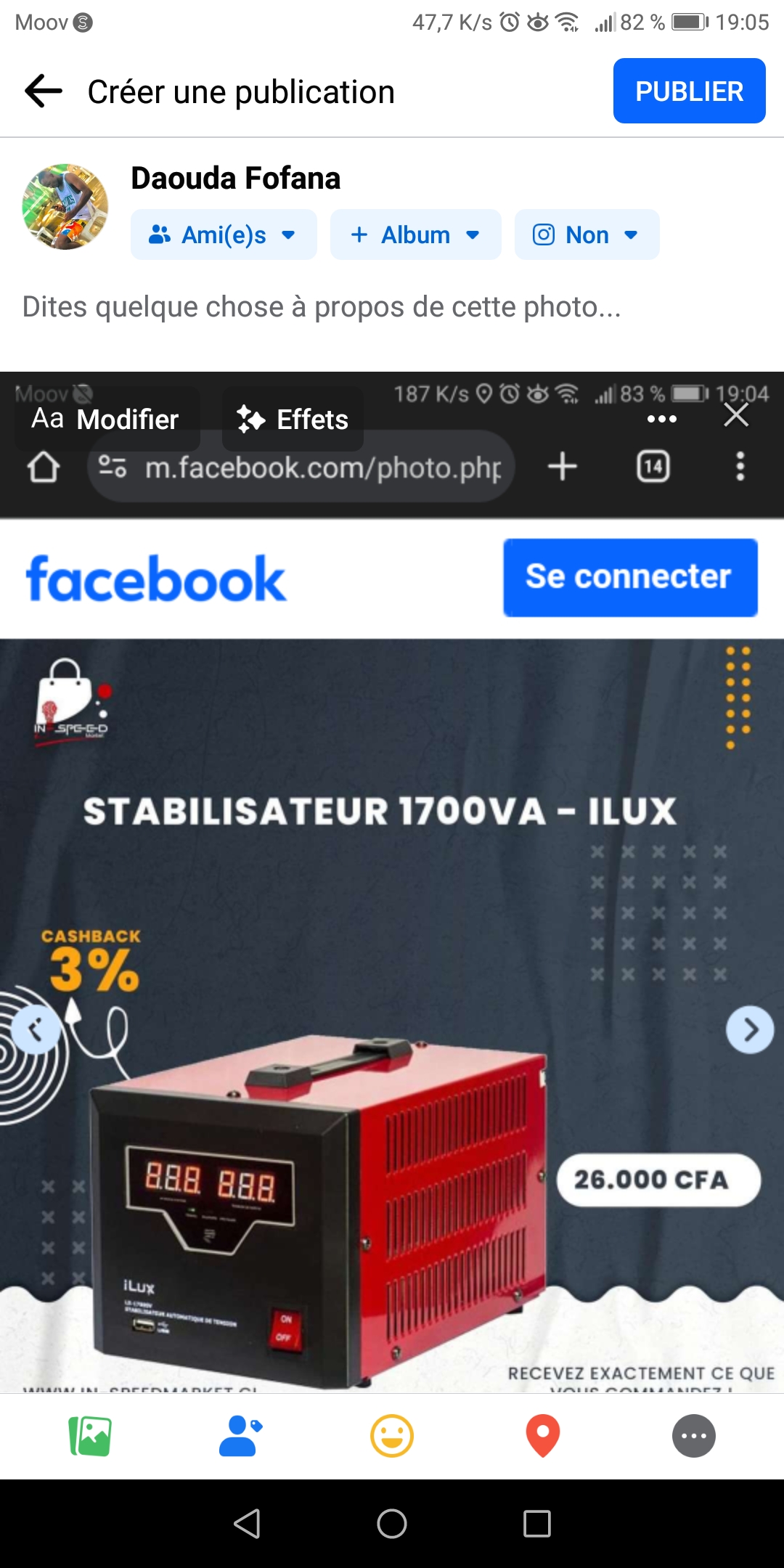Add more photos via gallery icon
This screenshot has width=784, height=1568.
pyautogui.click(x=90, y=1436)
